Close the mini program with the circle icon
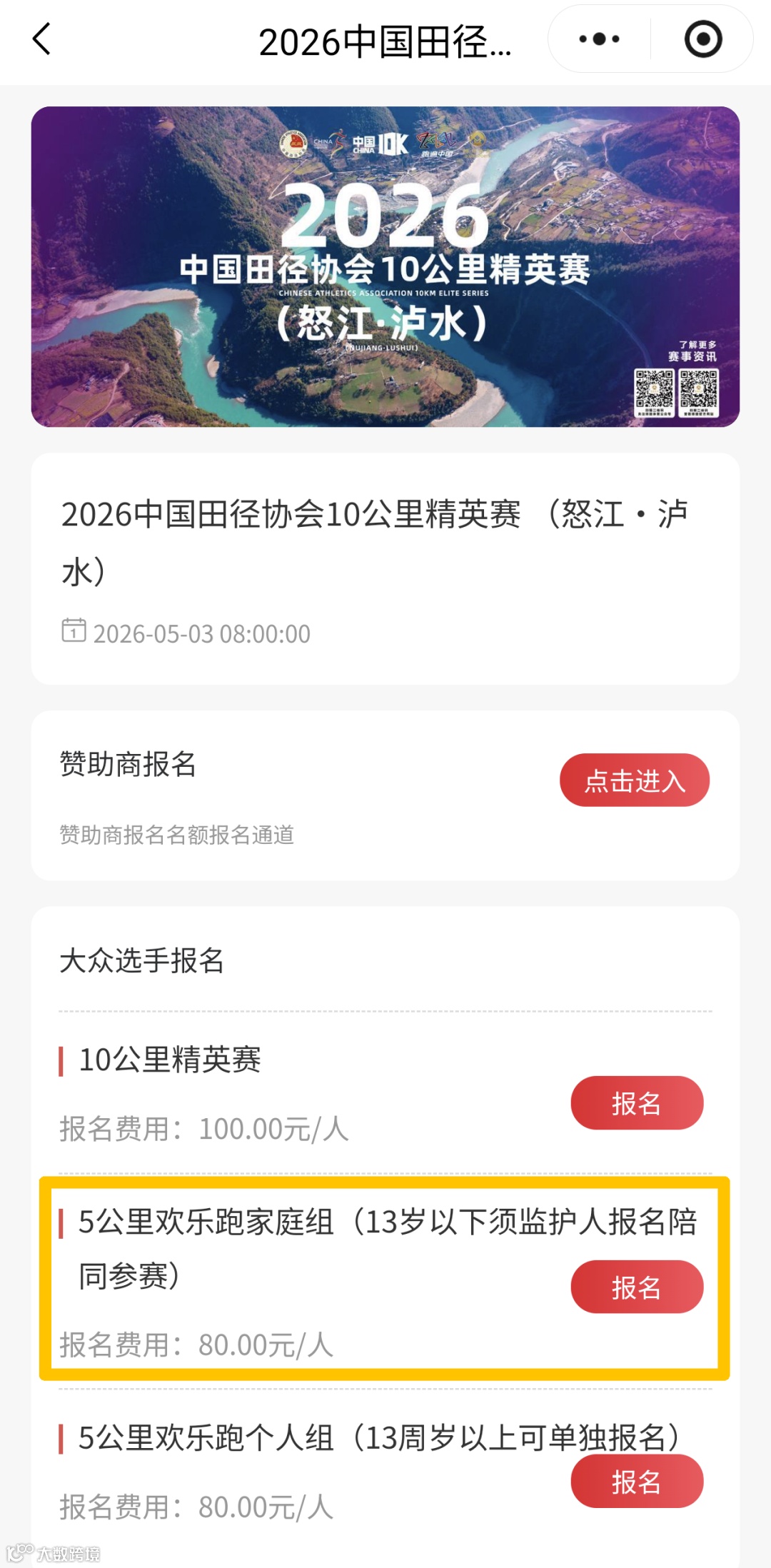 pyautogui.click(x=702, y=39)
